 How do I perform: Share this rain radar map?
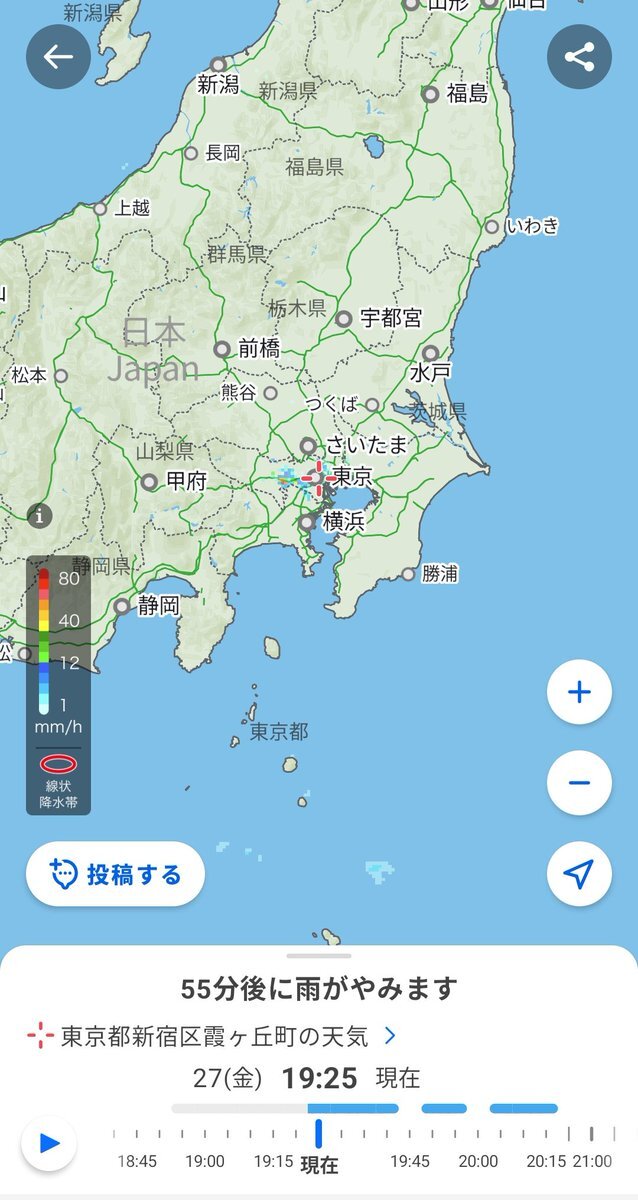[x=579, y=57]
